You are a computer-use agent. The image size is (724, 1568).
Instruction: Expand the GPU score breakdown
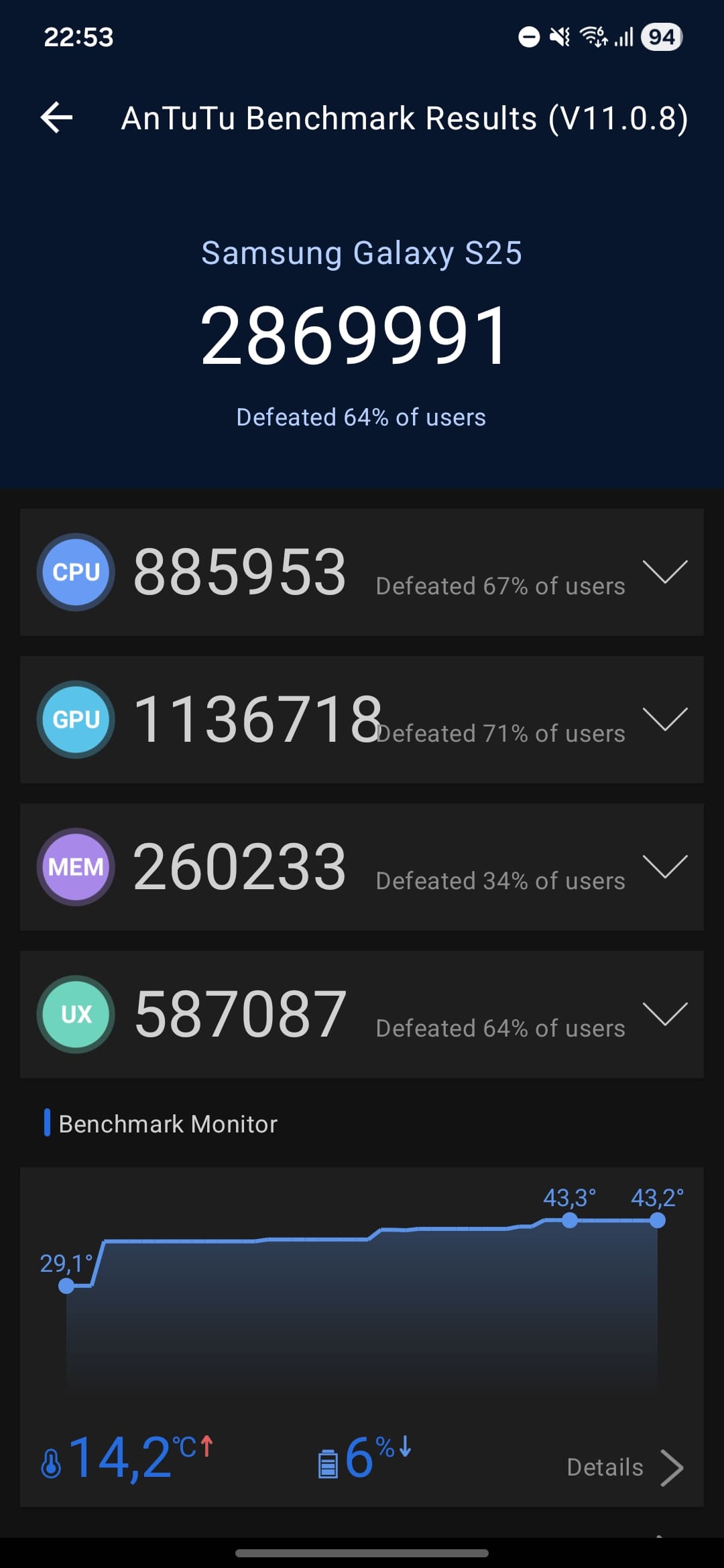coord(664,720)
